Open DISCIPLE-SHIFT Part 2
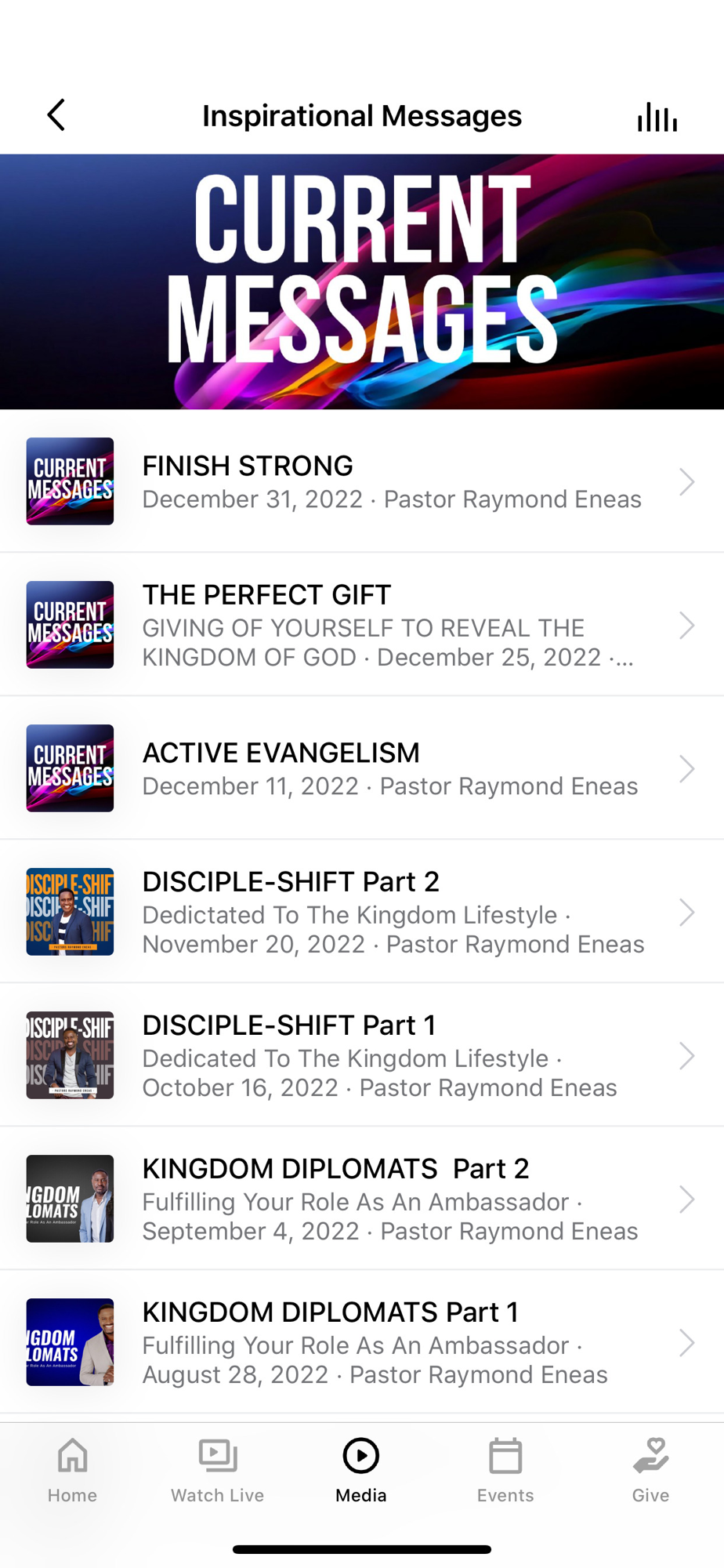Image resolution: width=724 pixels, height=1568 pixels. [x=361, y=912]
